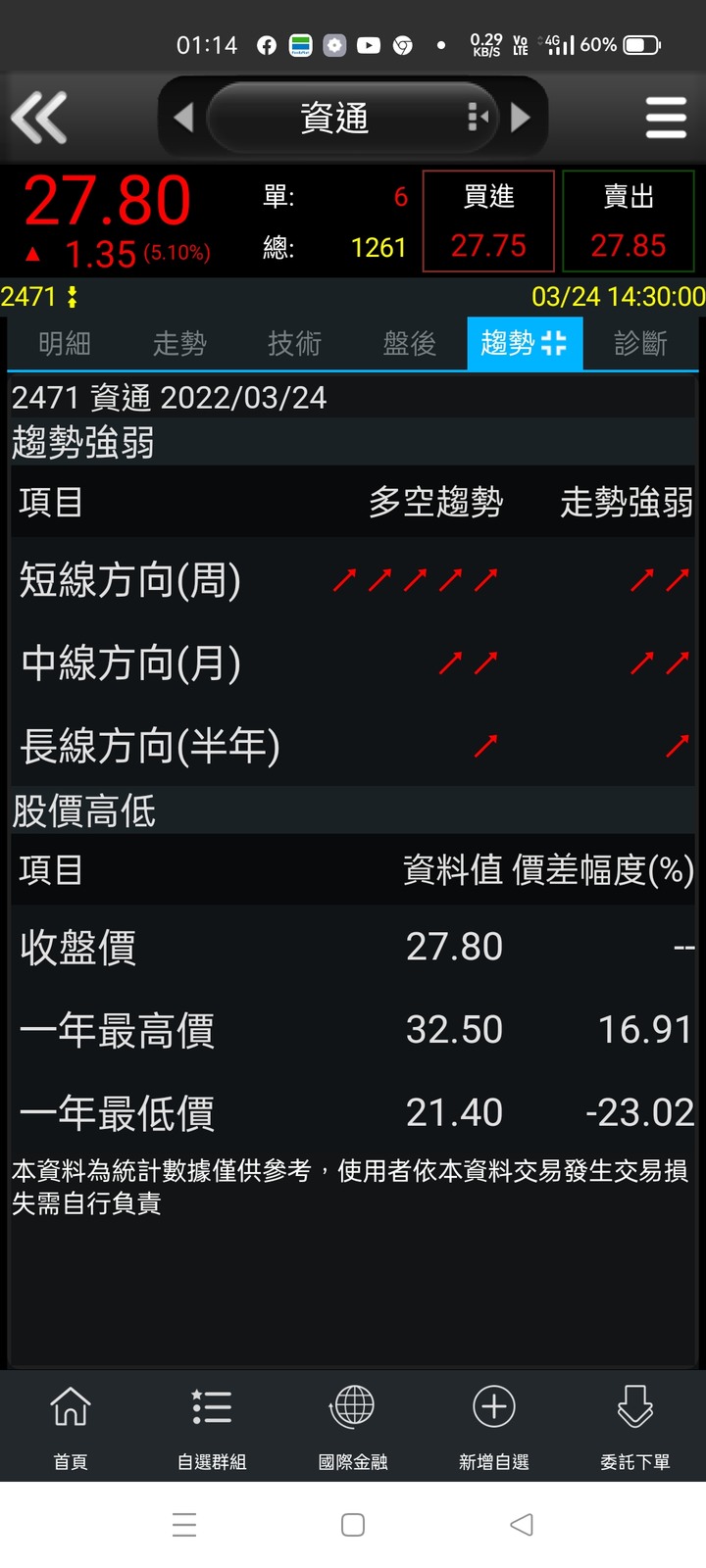Viewport: 706px width, 1568px height.
Task: Go to 首頁 home
Action: coord(71,1426)
